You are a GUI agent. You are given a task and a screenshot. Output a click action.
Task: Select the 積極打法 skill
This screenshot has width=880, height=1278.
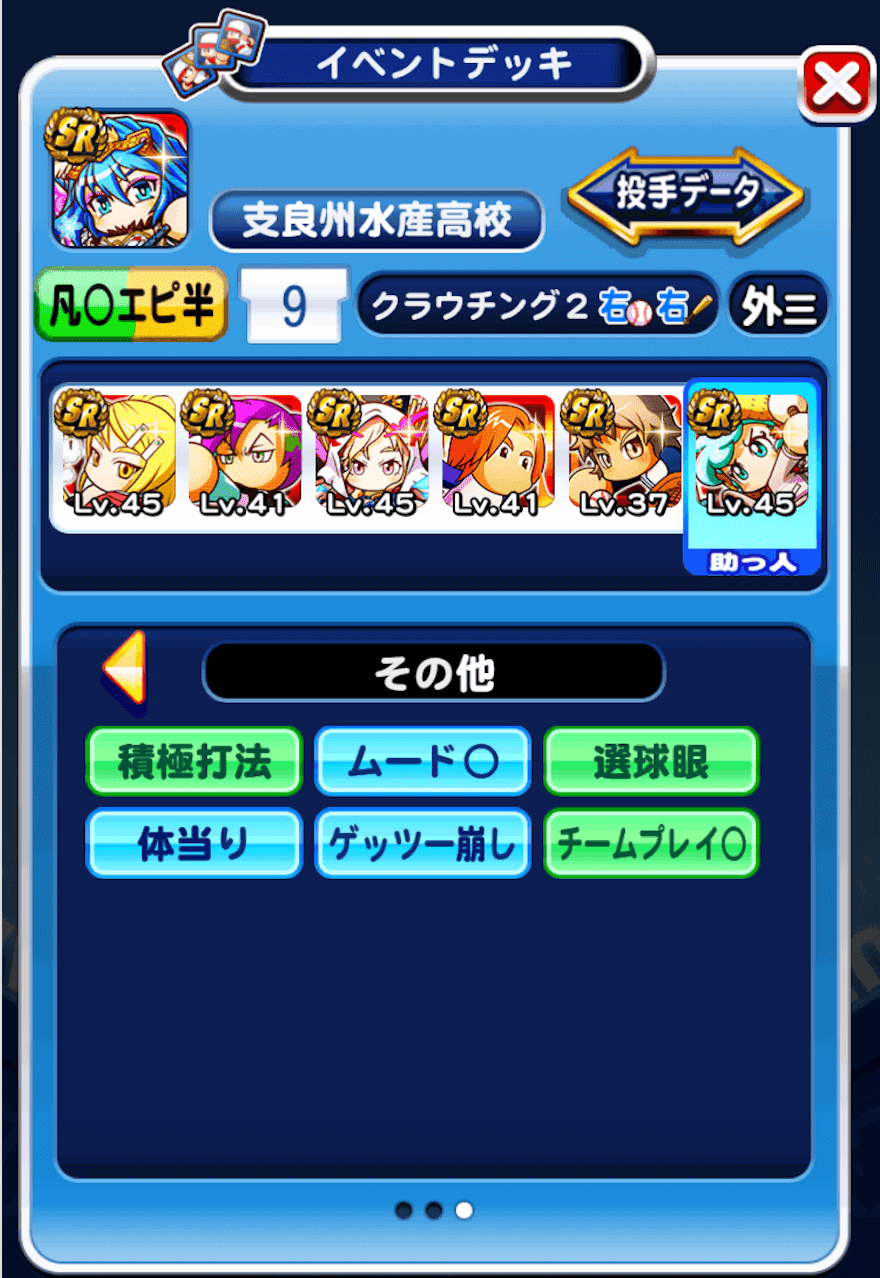point(194,762)
